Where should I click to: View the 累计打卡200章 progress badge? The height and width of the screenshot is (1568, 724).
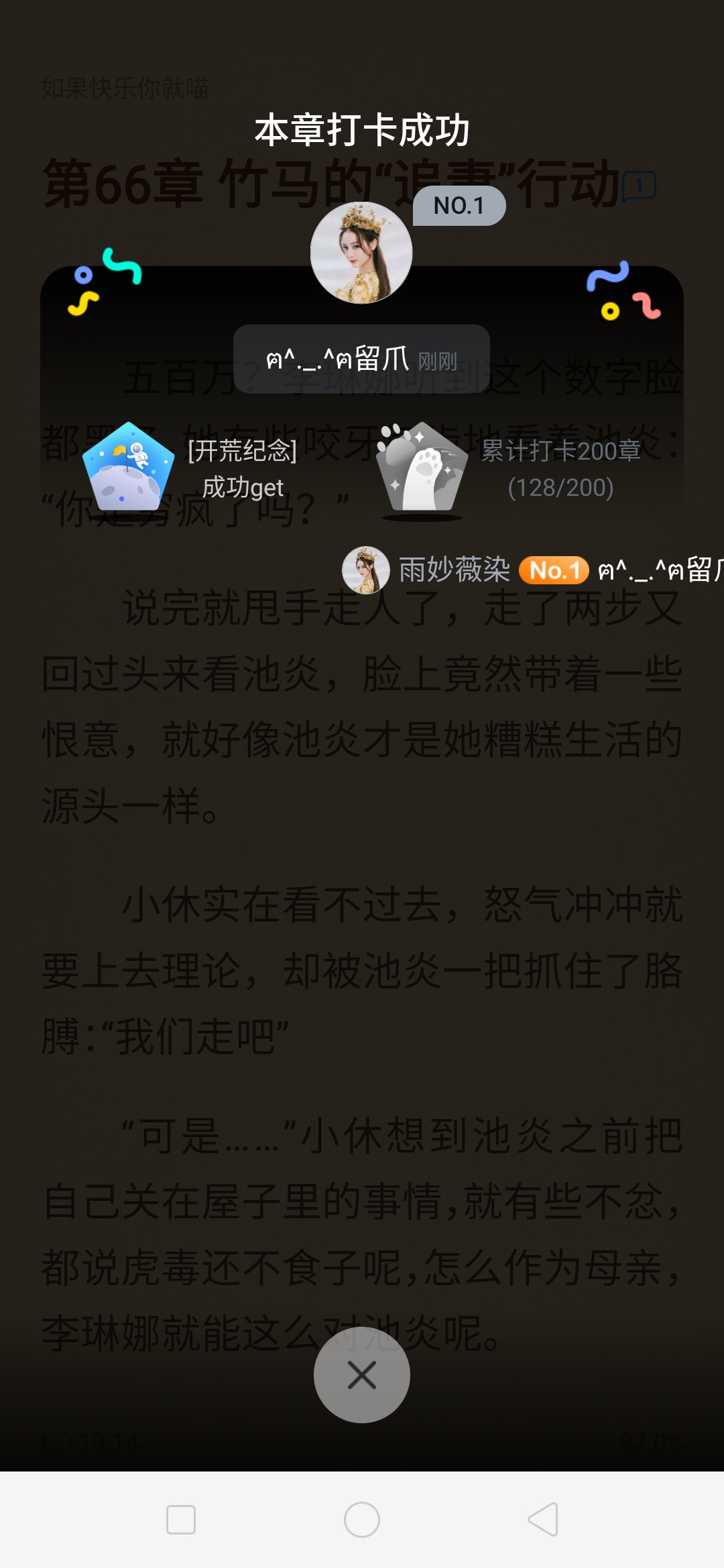pyautogui.click(x=422, y=470)
